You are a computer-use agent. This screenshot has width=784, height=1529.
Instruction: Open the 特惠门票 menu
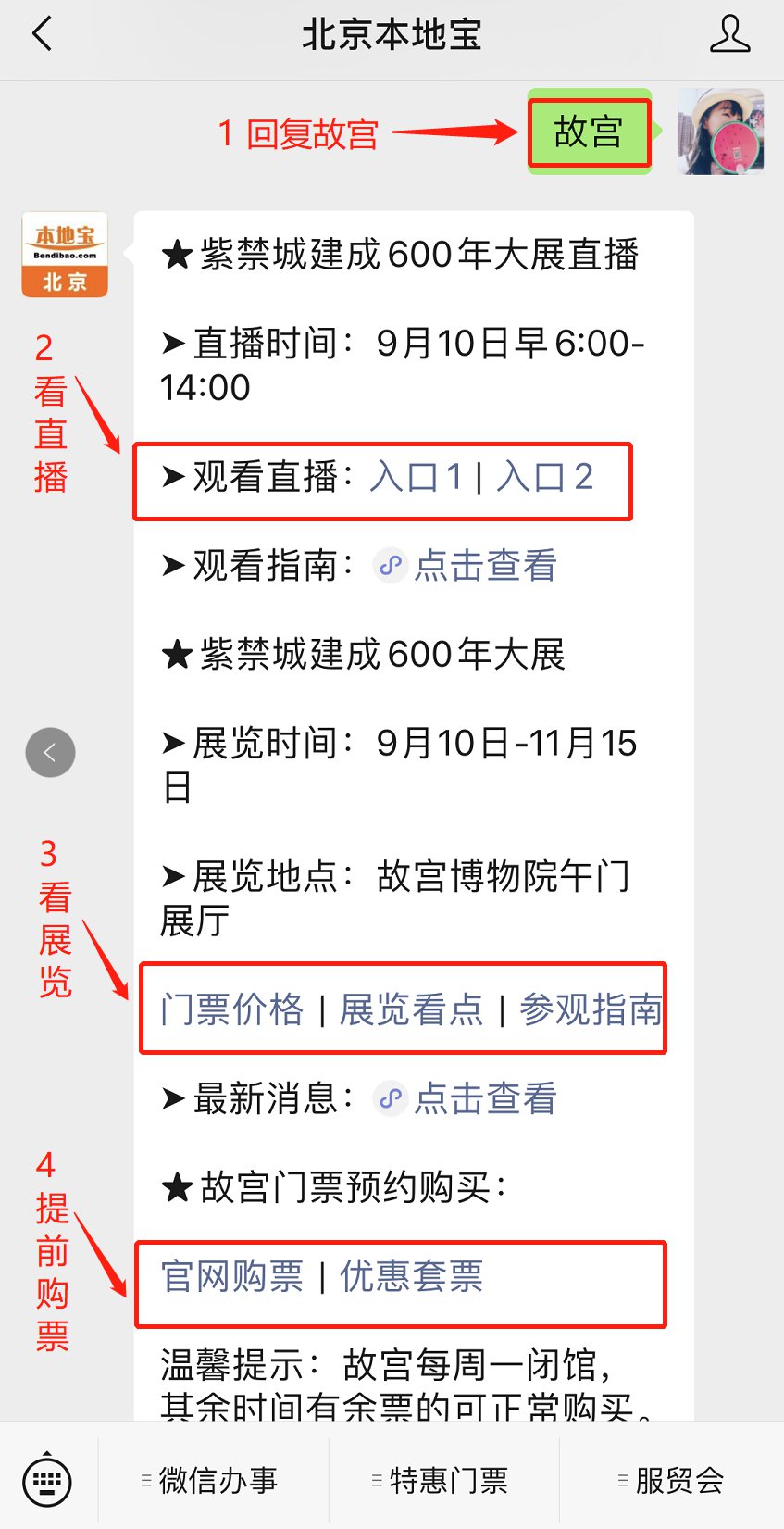(443, 1480)
